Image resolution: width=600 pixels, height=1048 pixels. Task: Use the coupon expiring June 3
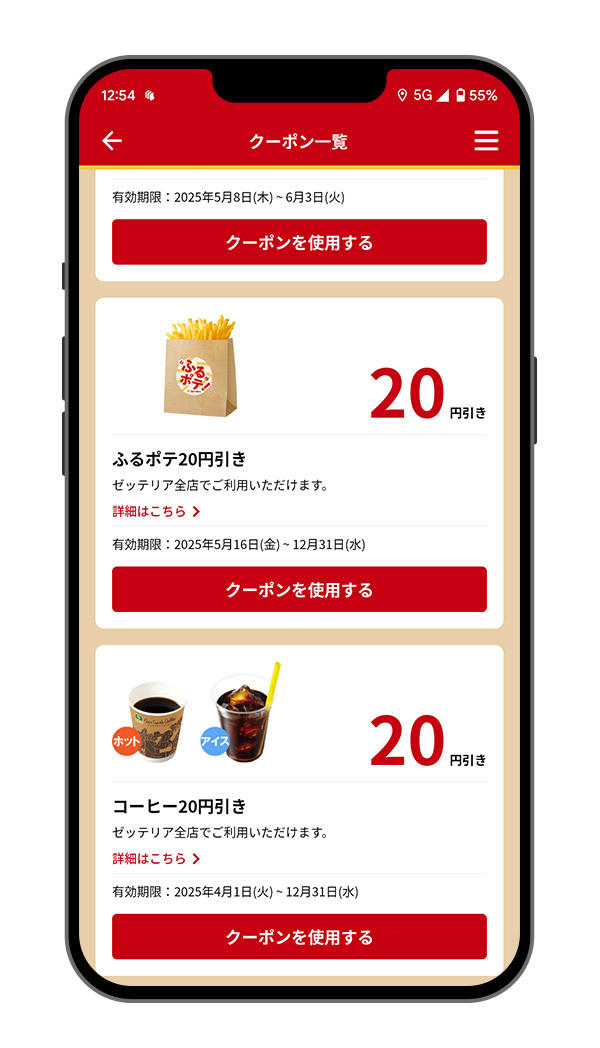(299, 242)
